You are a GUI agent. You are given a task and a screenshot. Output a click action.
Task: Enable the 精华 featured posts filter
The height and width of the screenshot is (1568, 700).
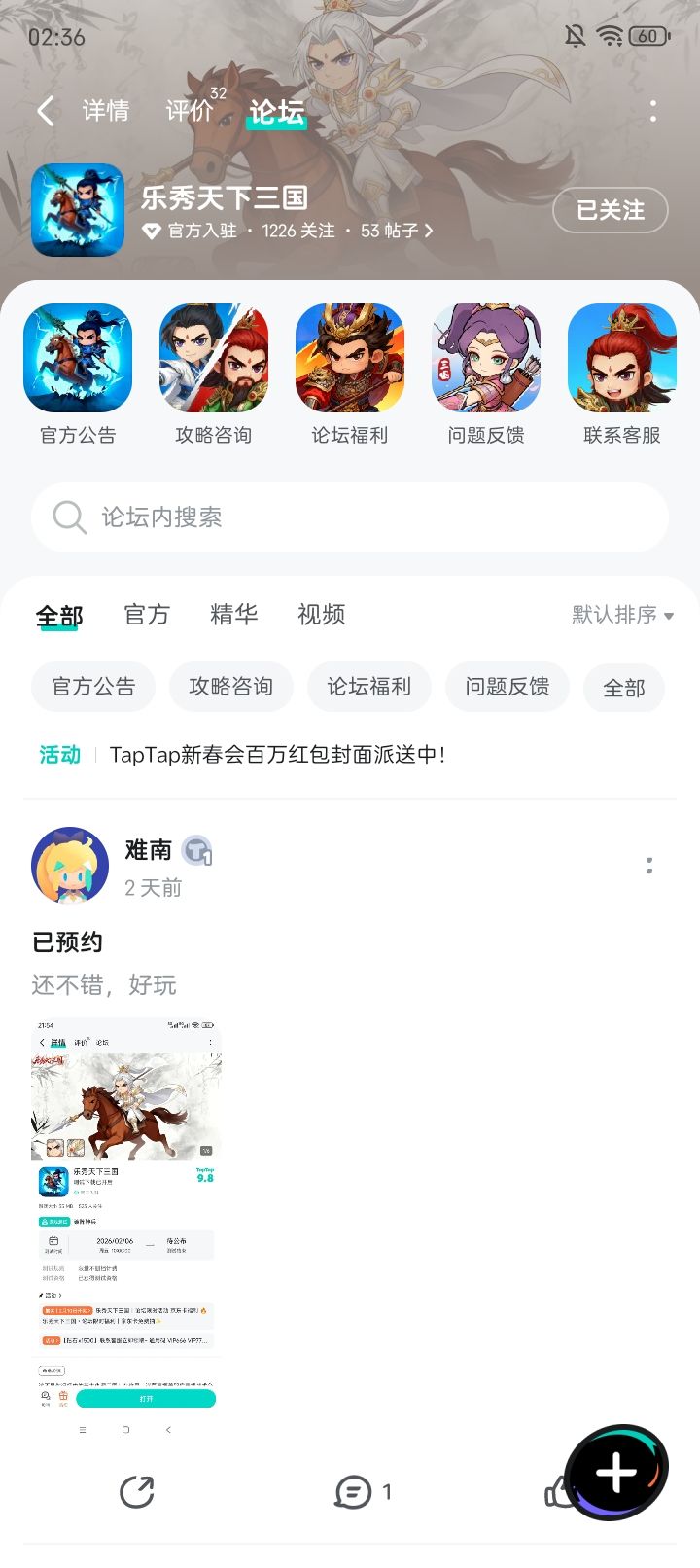tap(232, 615)
